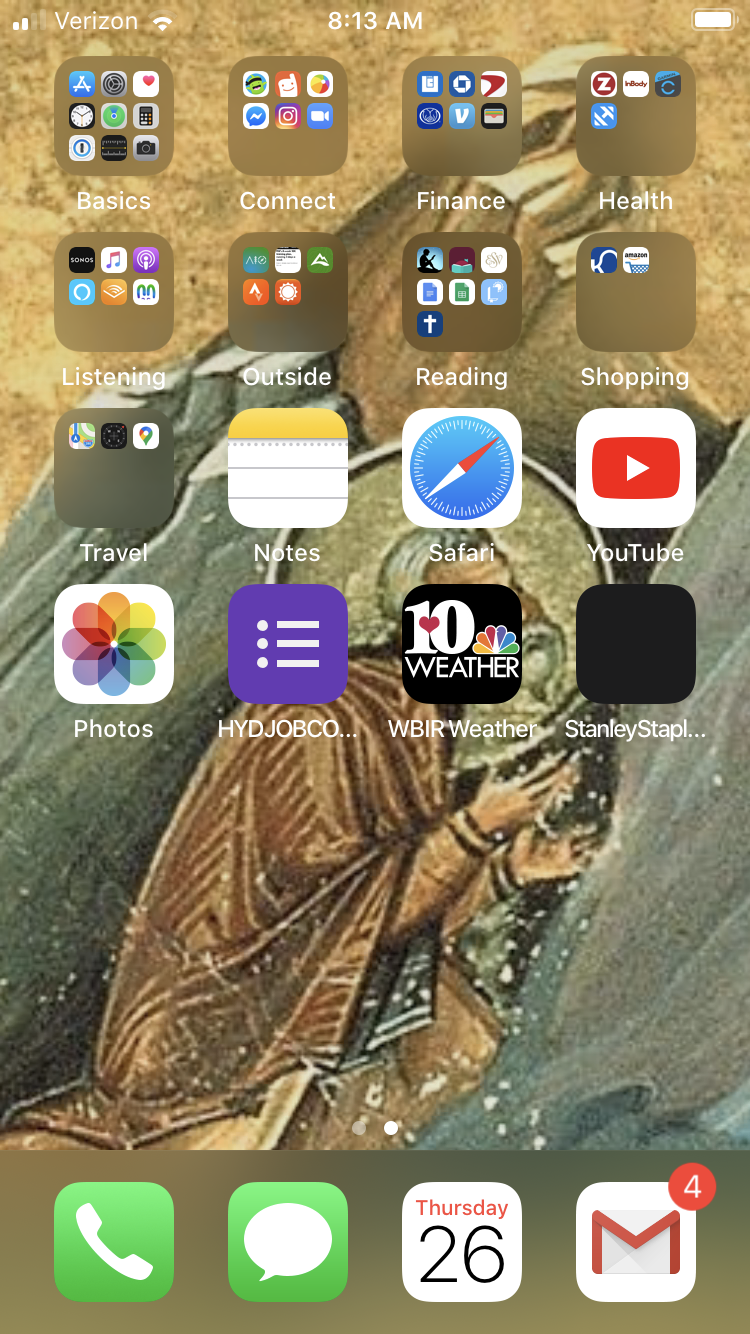The image size is (750, 1334).
Task: Open the Listening folder
Action: [x=114, y=292]
